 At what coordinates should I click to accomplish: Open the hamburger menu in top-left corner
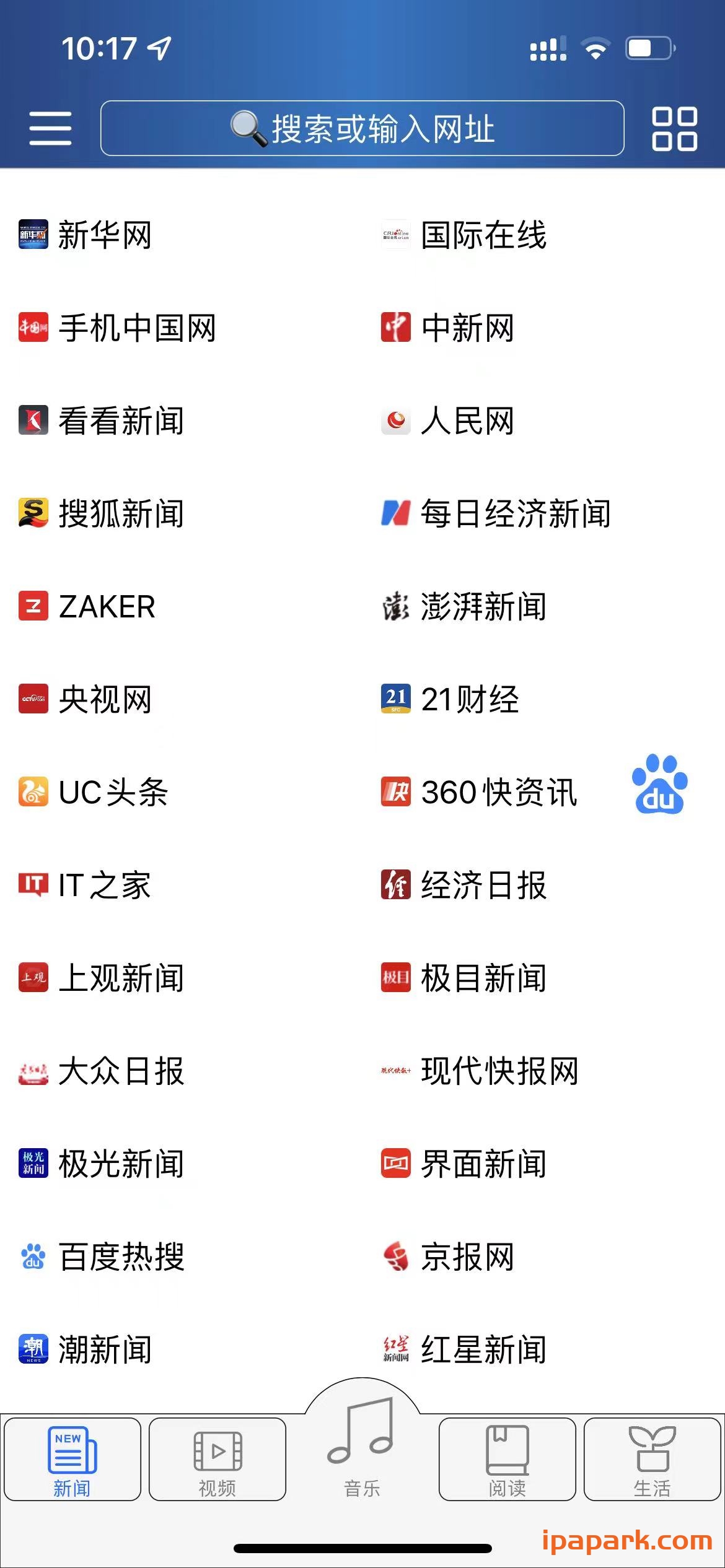pyautogui.click(x=51, y=128)
